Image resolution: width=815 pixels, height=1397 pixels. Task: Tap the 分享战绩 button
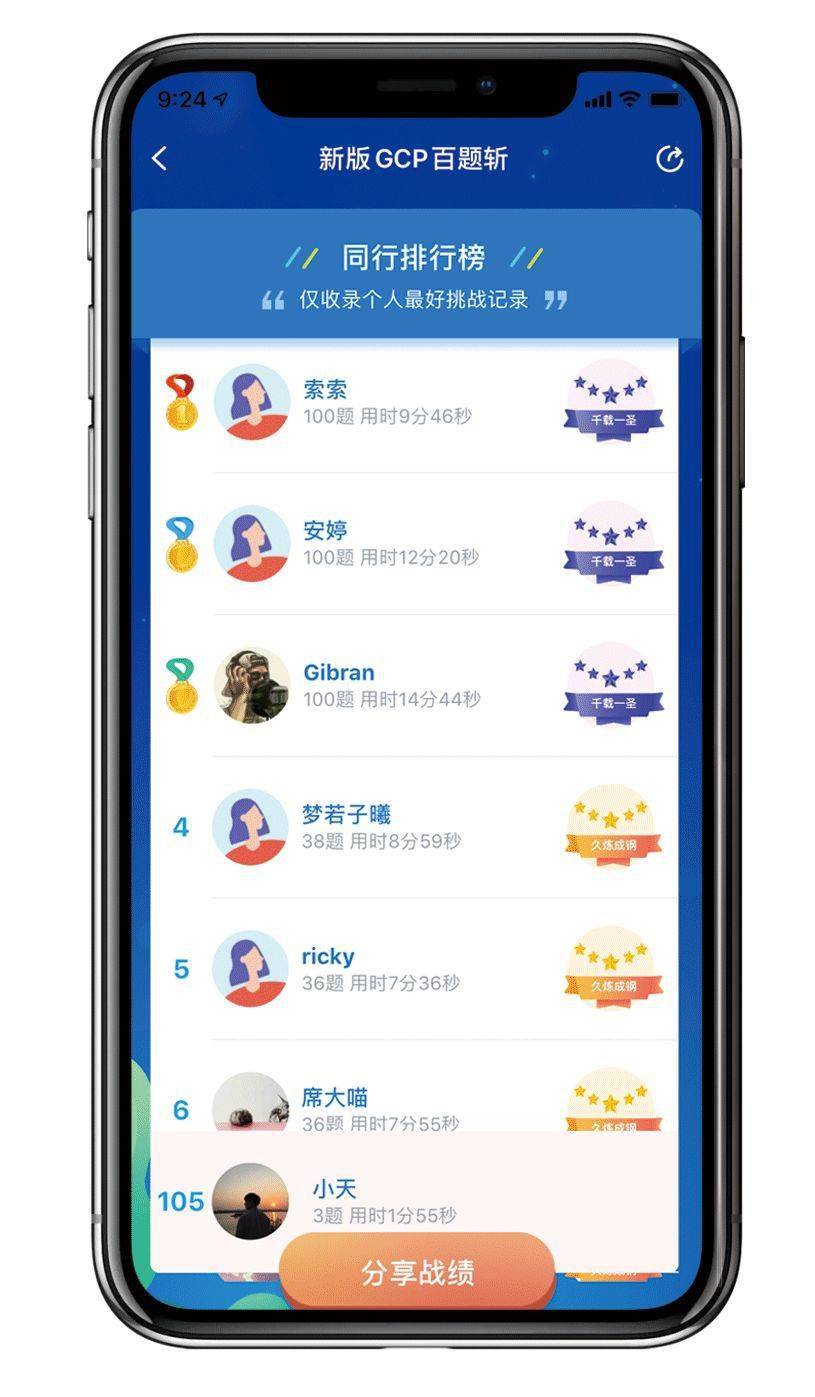tap(417, 1272)
